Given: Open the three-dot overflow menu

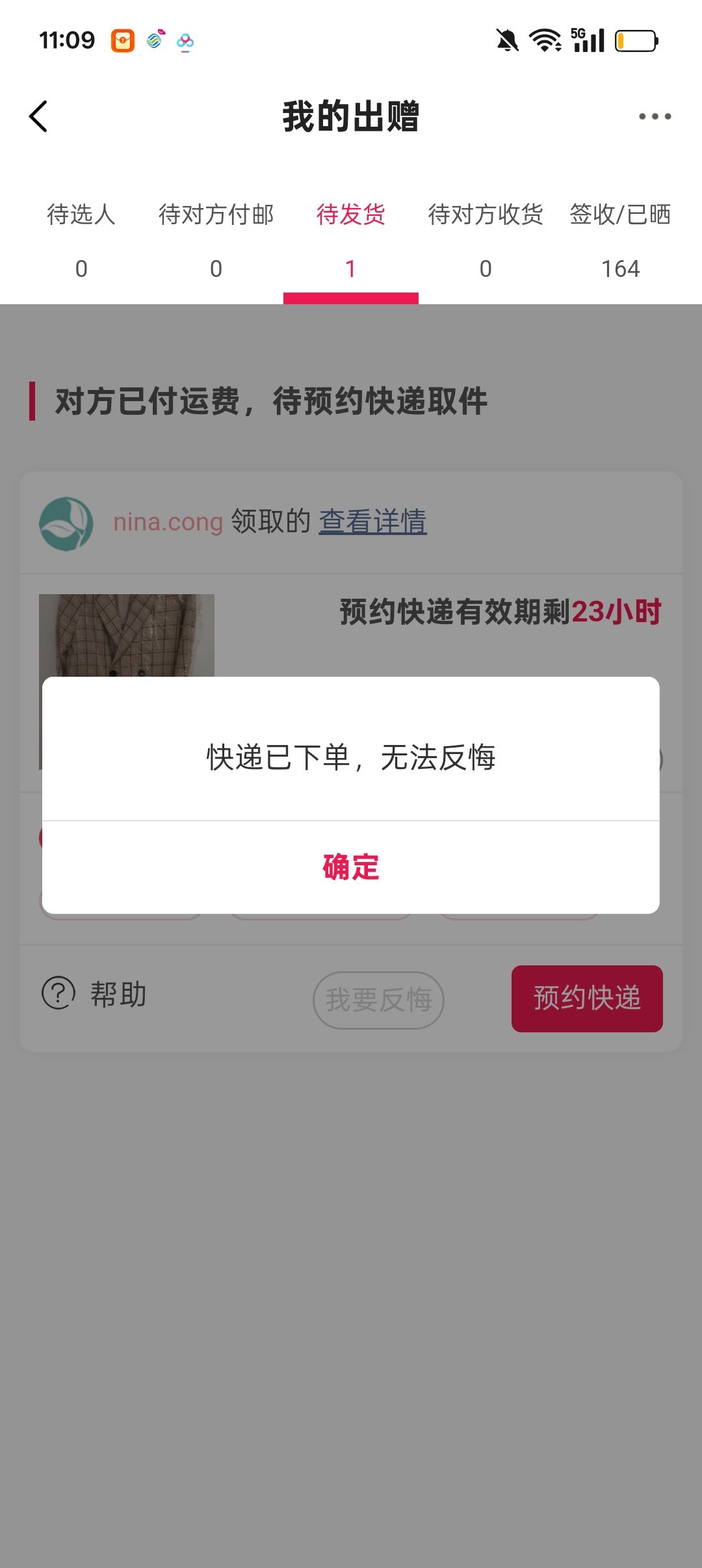Looking at the screenshot, I should (654, 117).
